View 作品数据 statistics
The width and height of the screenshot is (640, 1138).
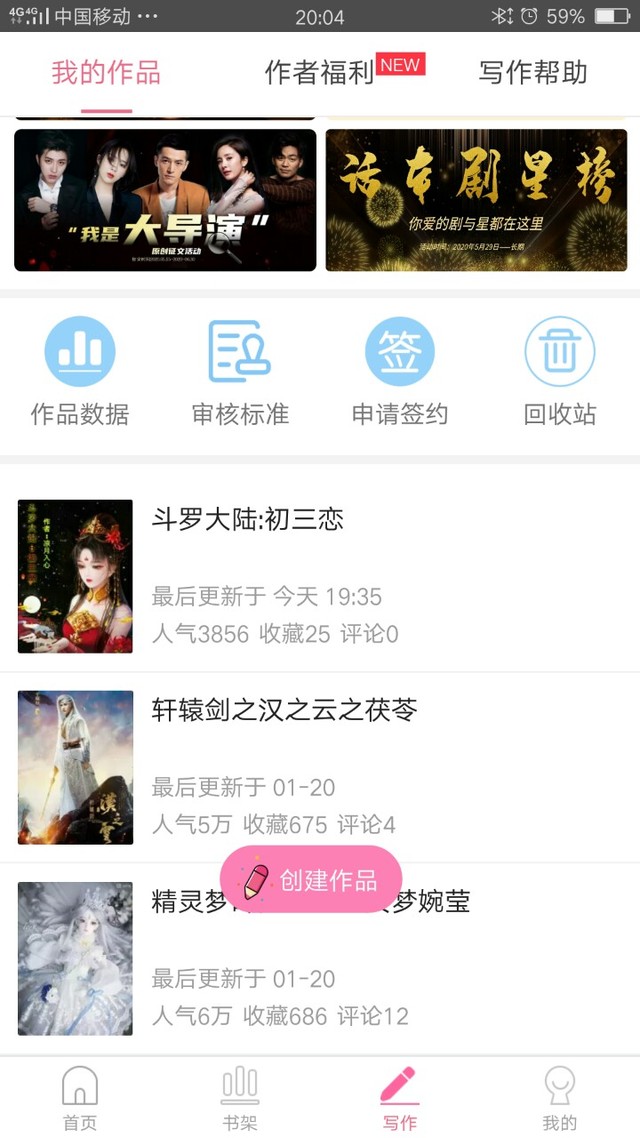80,372
